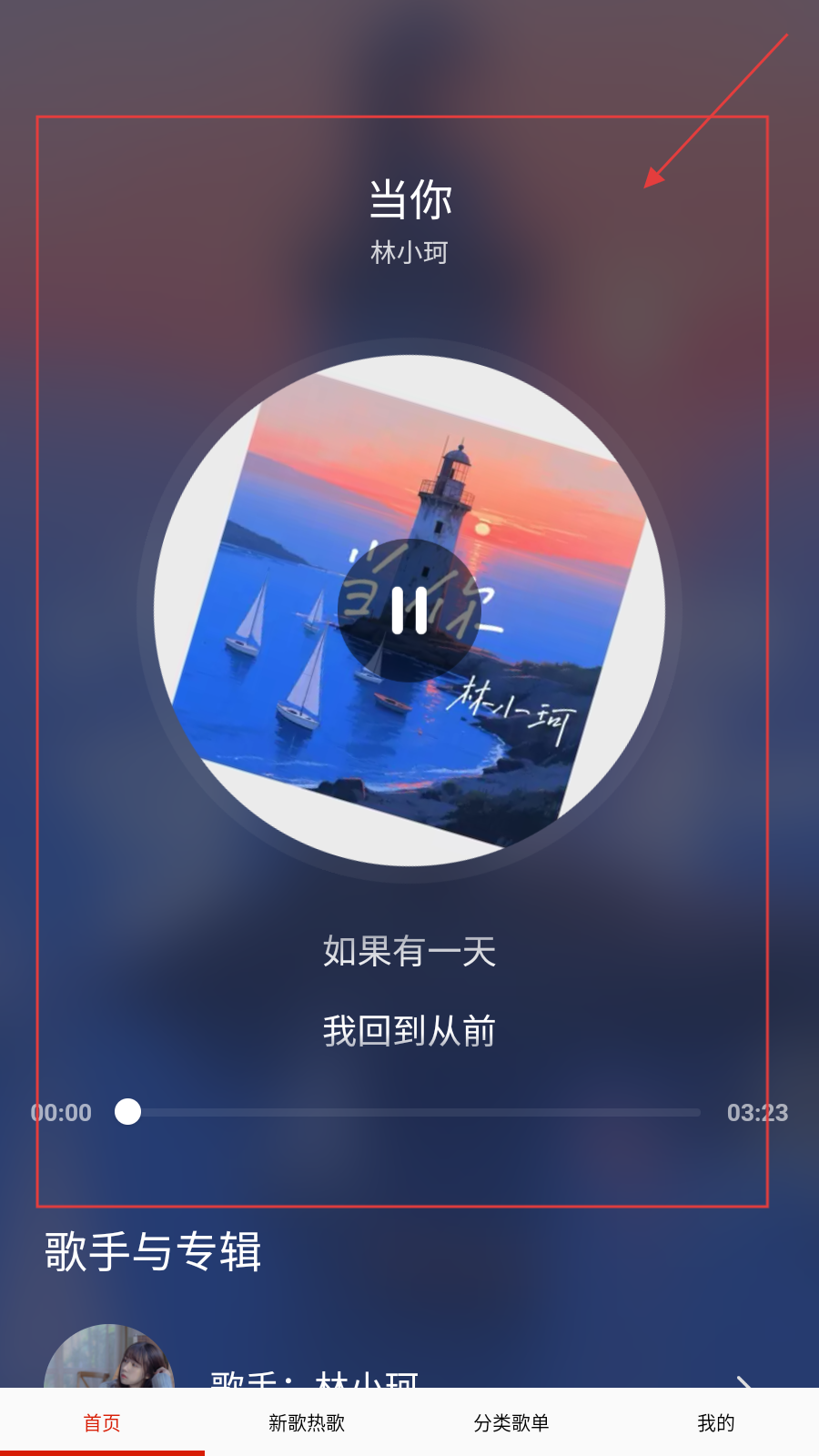Switch to the 我的 tab
The width and height of the screenshot is (819, 1456).
[716, 1422]
